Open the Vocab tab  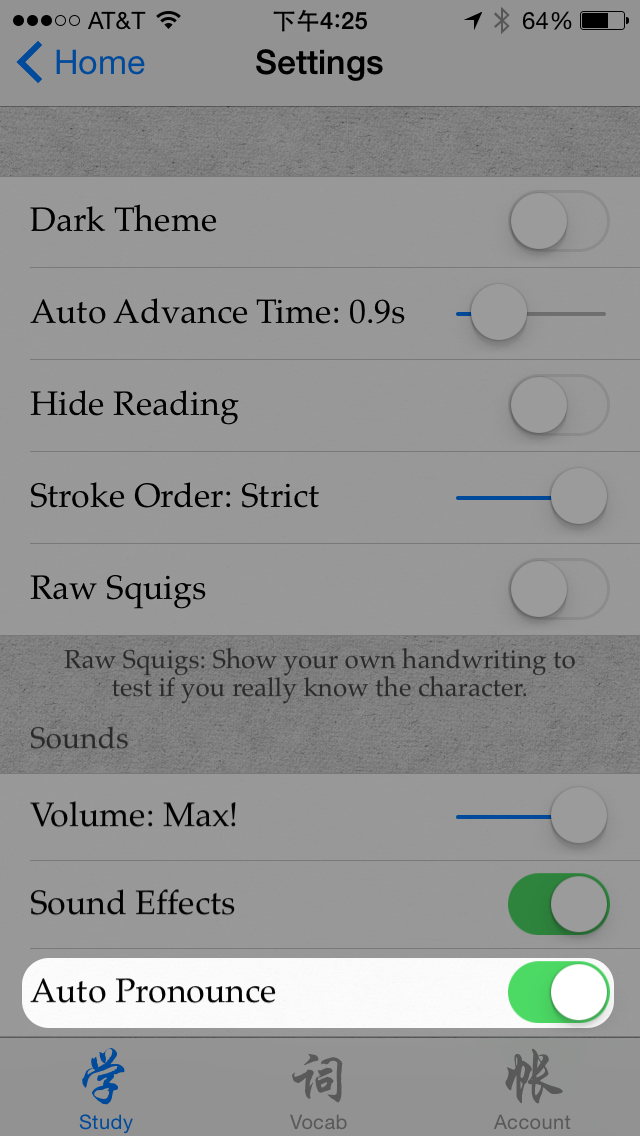pyautogui.click(x=318, y=1090)
